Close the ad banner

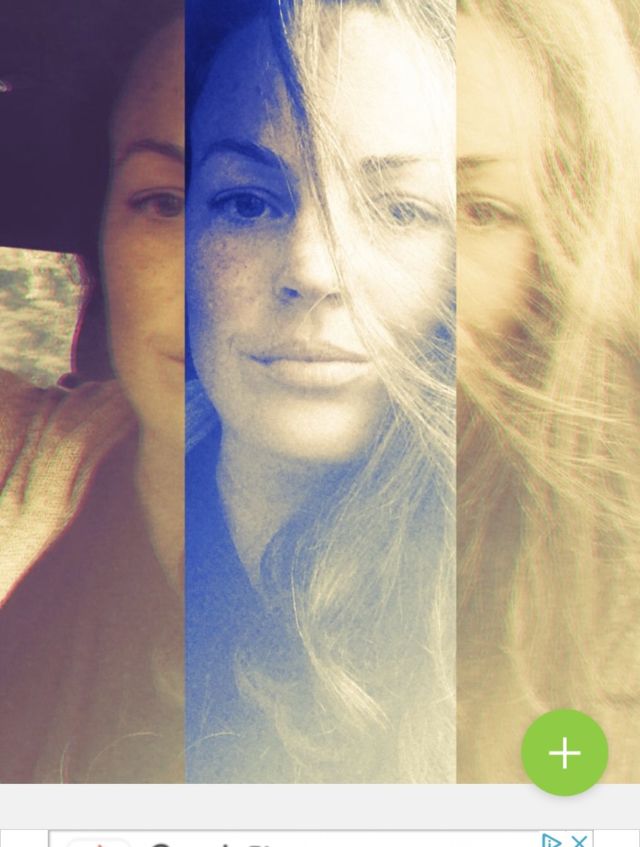click(579, 841)
